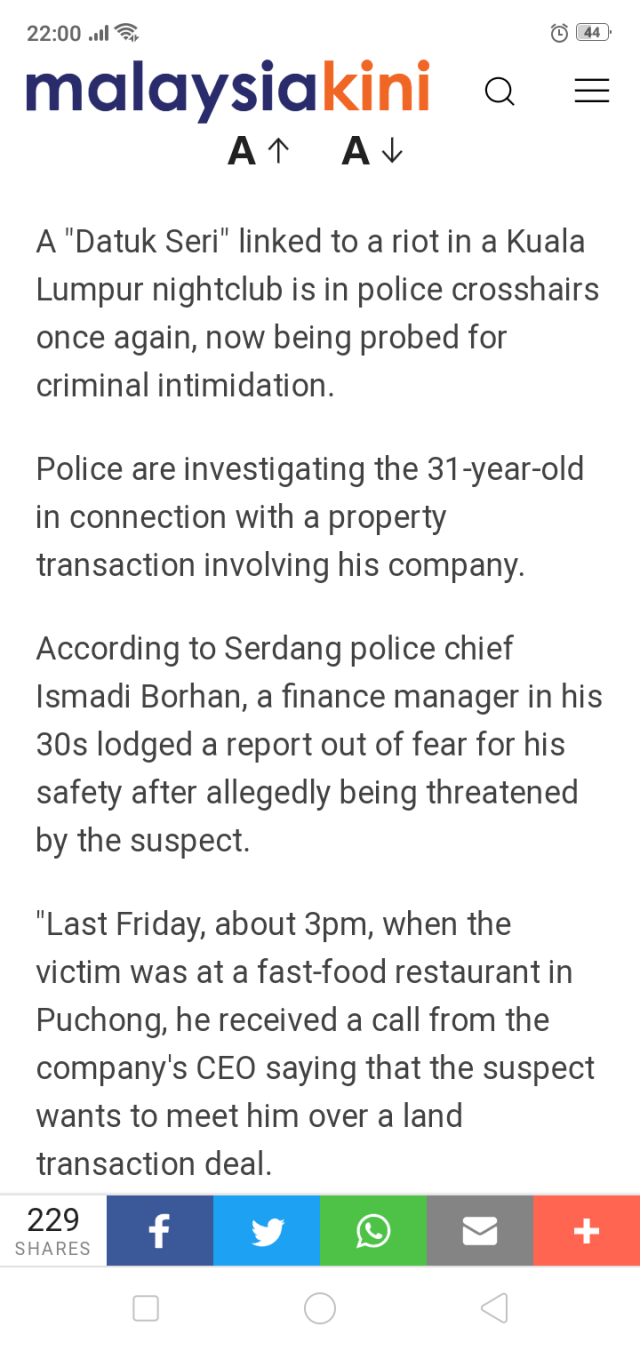The width and height of the screenshot is (640, 1351).
Task: Open more sharing options plus button
Action: tap(586, 1231)
